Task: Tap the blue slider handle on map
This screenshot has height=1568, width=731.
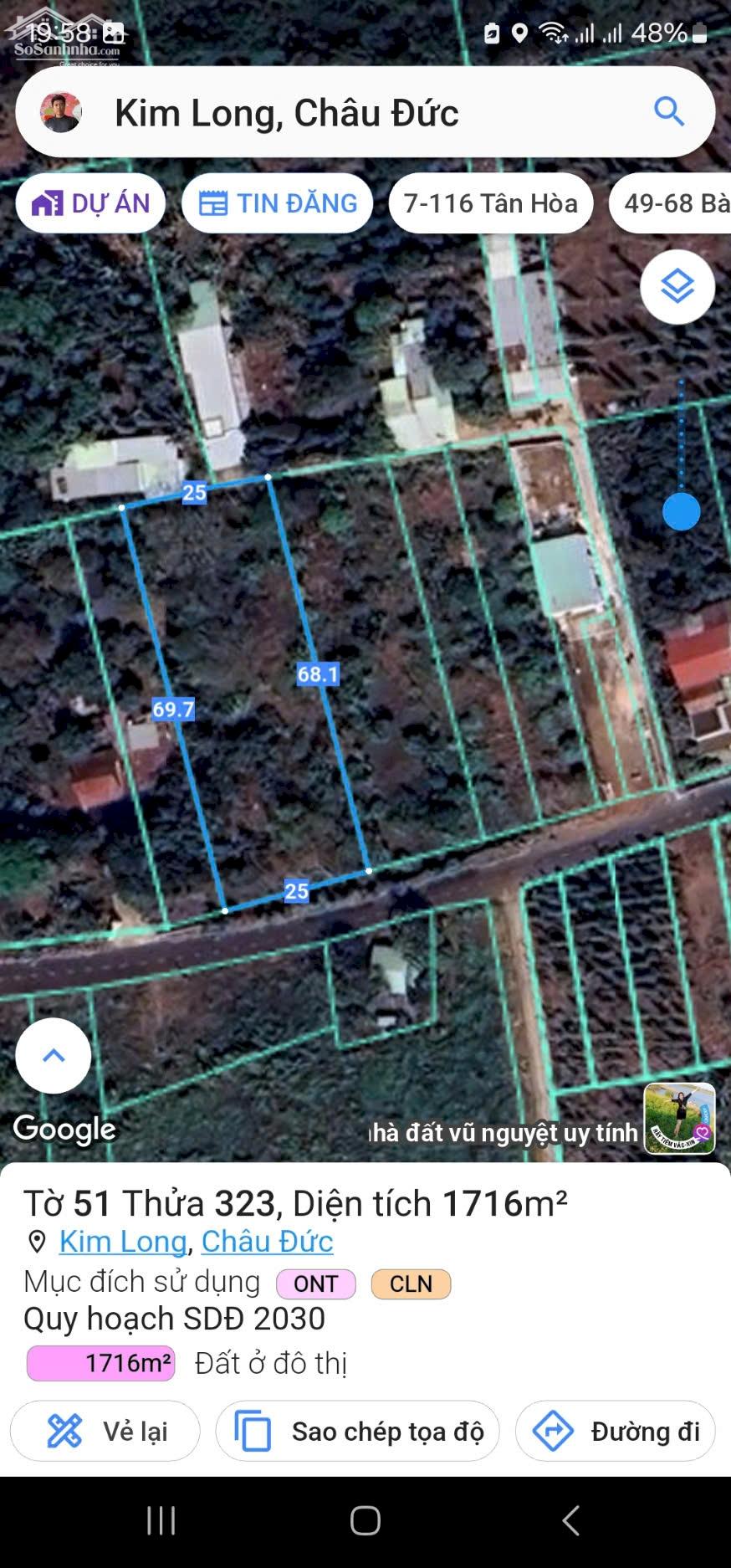Action: tap(681, 511)
